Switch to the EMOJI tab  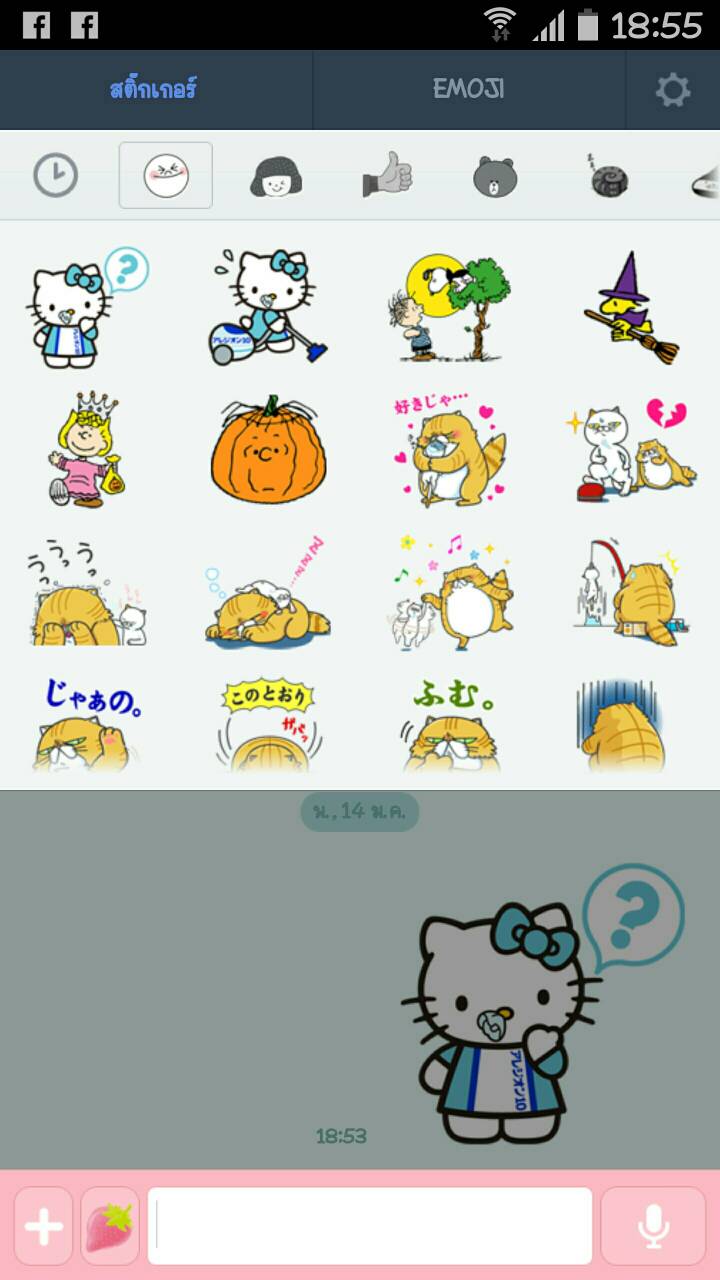coord(468,89)
